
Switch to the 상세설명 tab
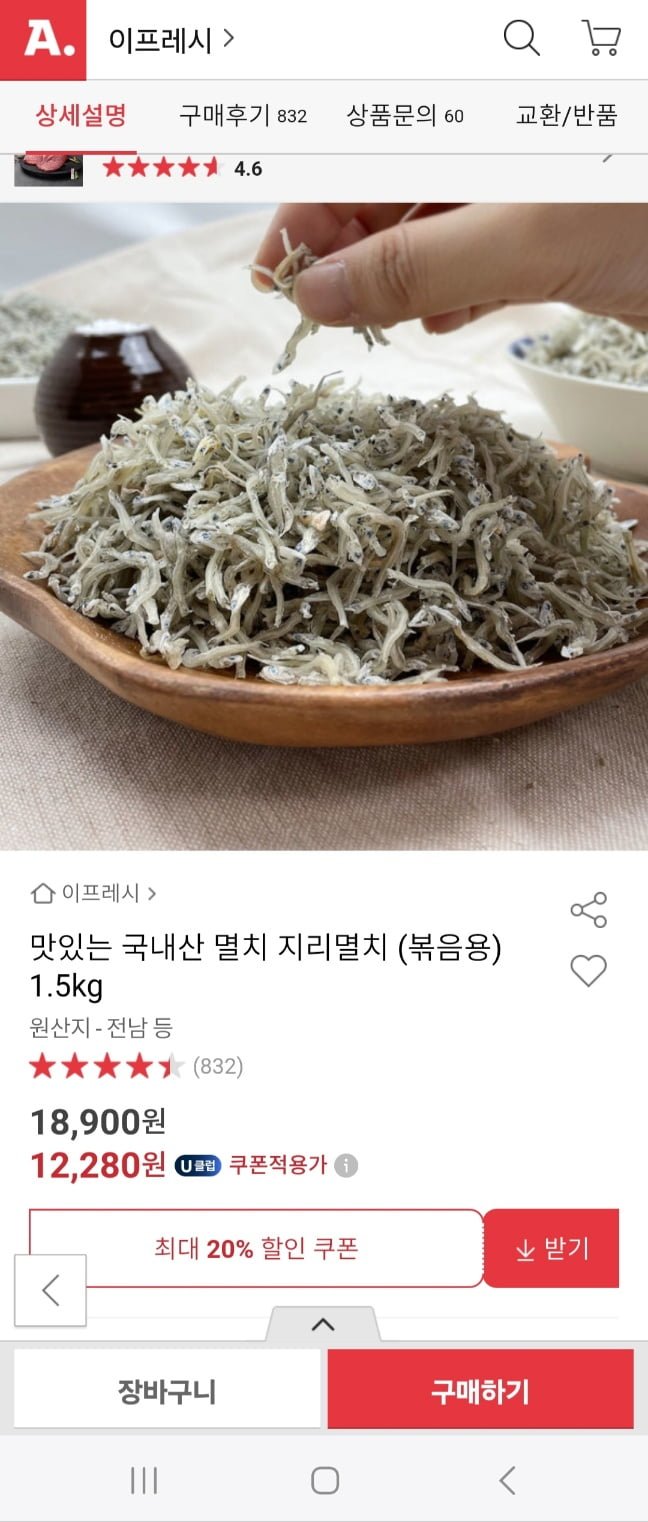tap(81, 116)
